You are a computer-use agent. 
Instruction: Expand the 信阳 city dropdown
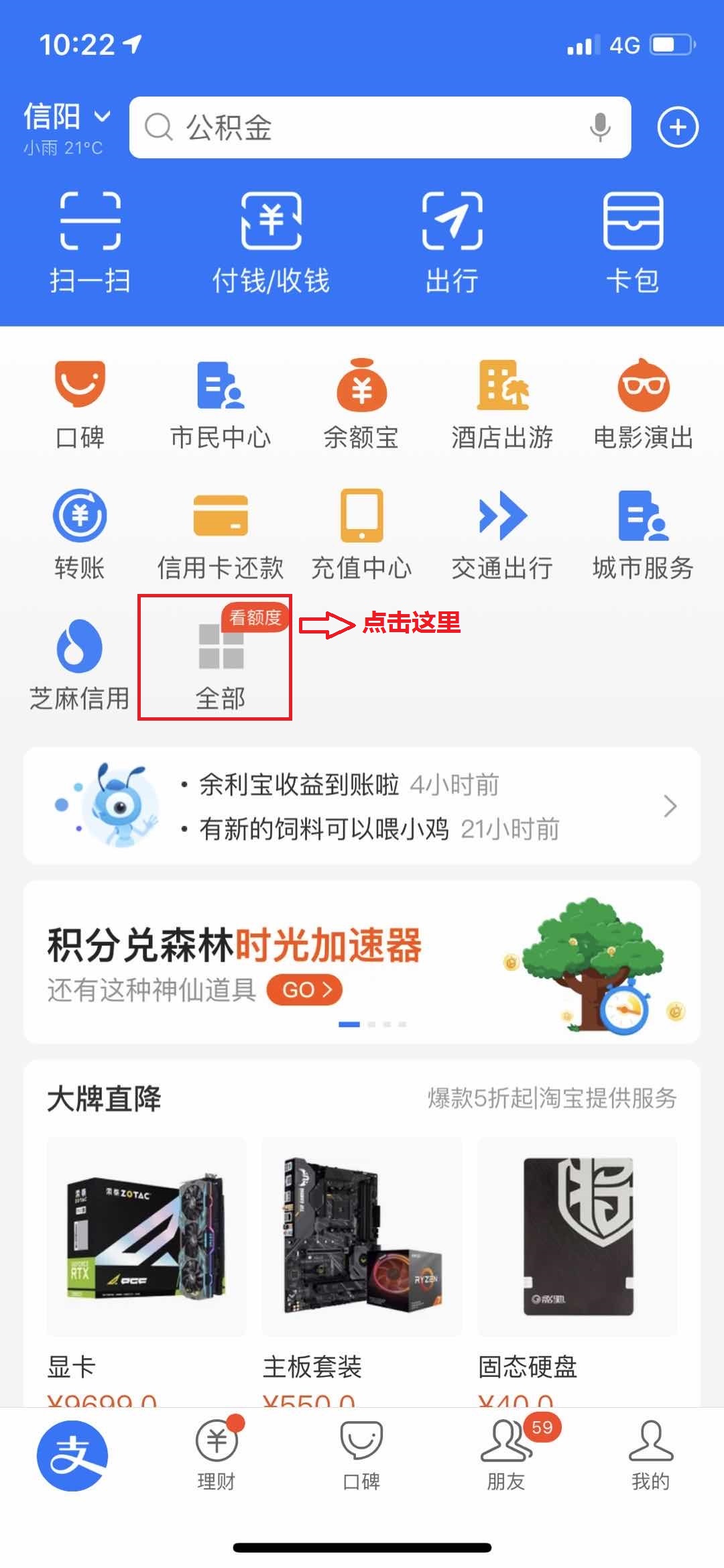pos(67,118)
